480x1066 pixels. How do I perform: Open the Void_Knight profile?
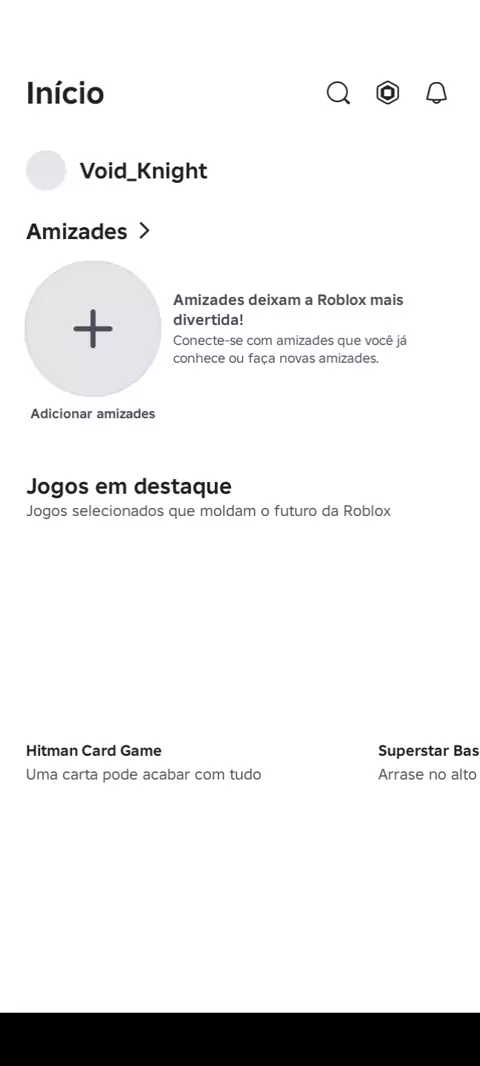point(116,171)
